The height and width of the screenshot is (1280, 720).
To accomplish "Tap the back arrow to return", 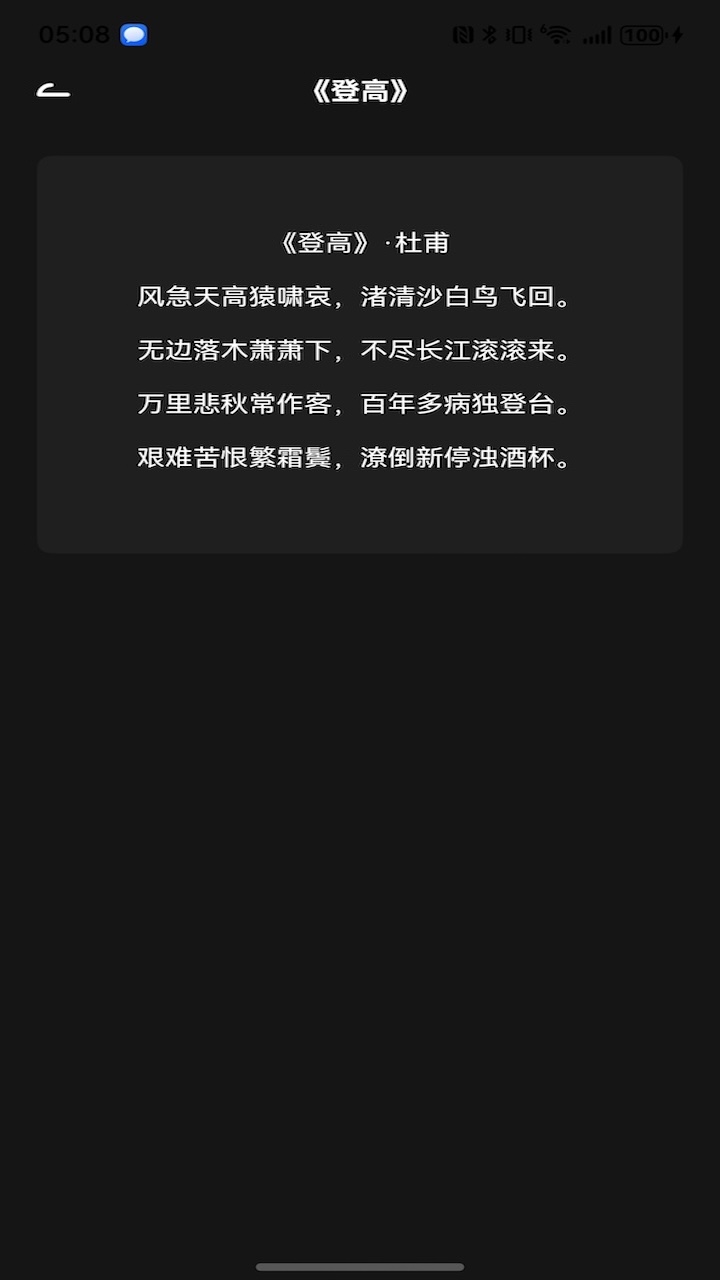I will click(54, 91).
